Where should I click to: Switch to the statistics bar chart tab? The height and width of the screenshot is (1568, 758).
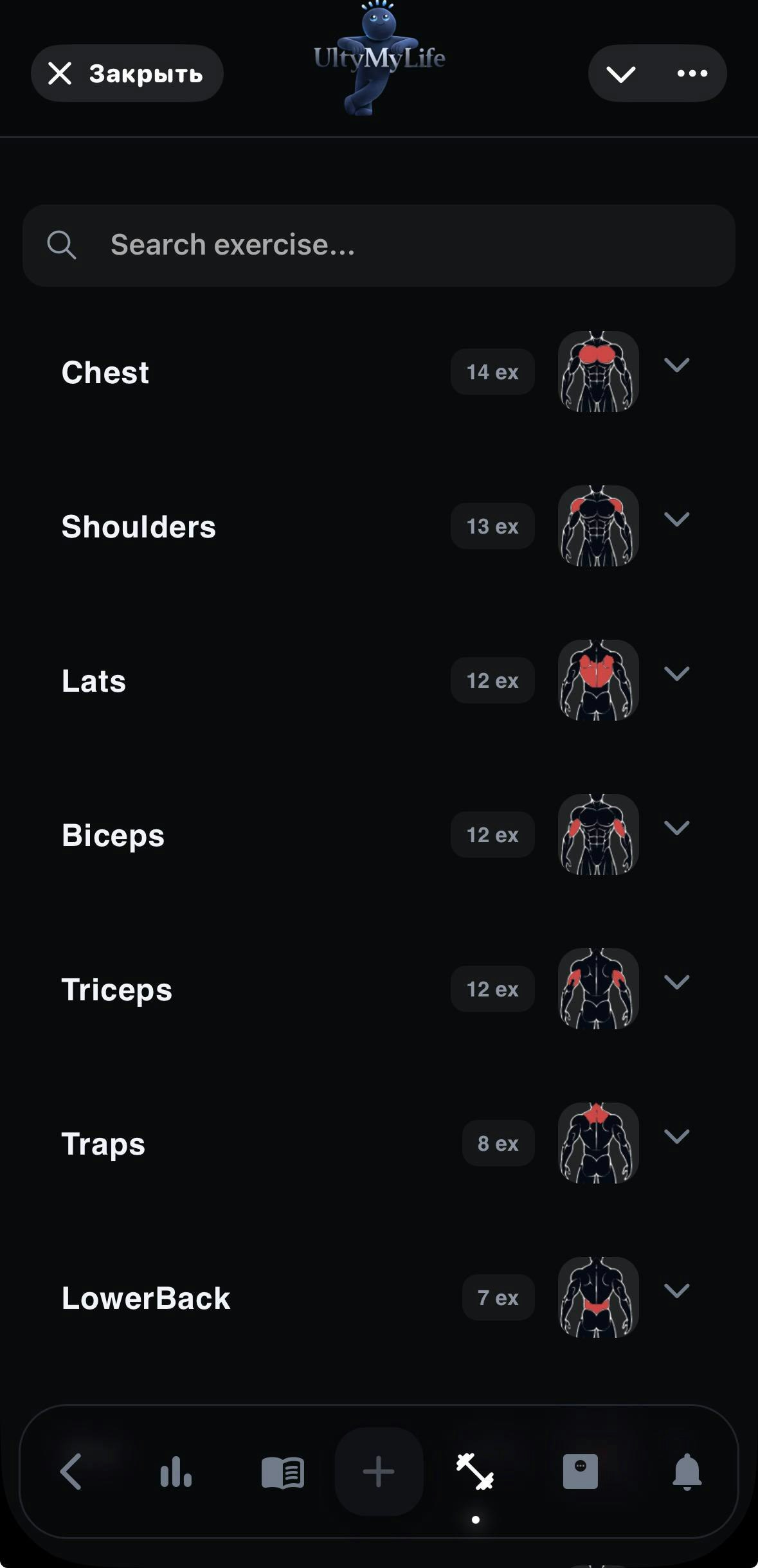[x=176, y=1472]
